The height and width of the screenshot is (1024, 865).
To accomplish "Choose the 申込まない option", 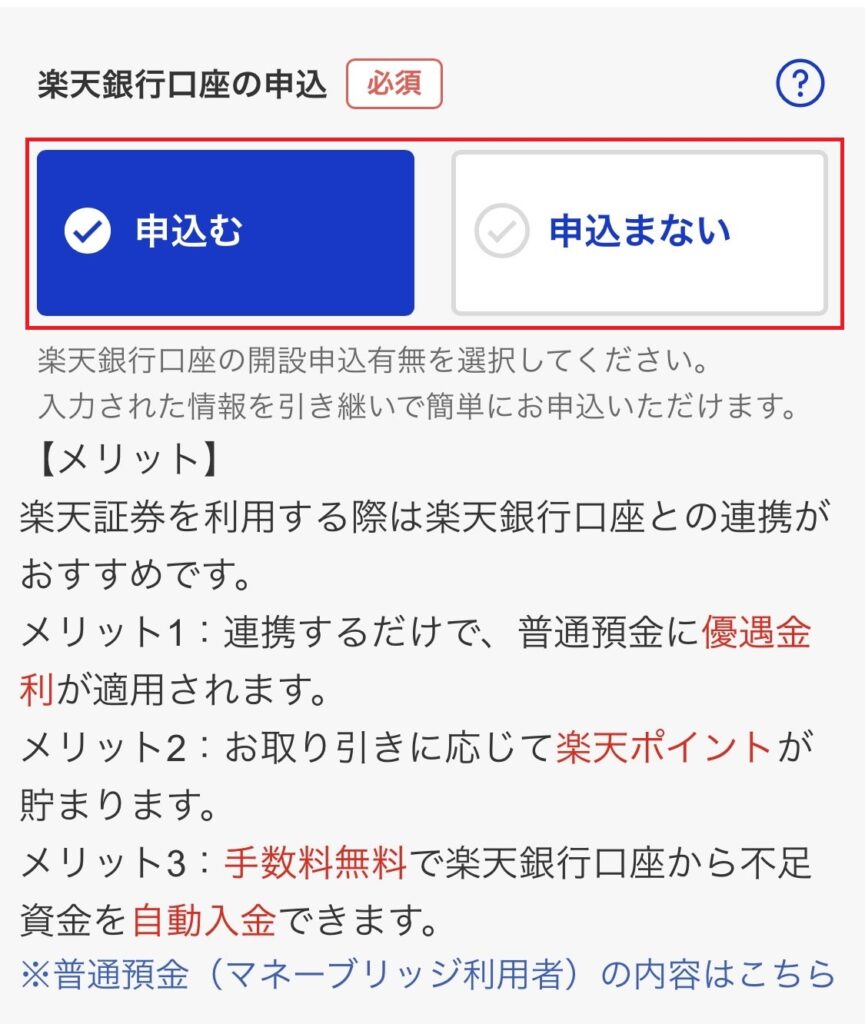I will click(x=639, y=233).
